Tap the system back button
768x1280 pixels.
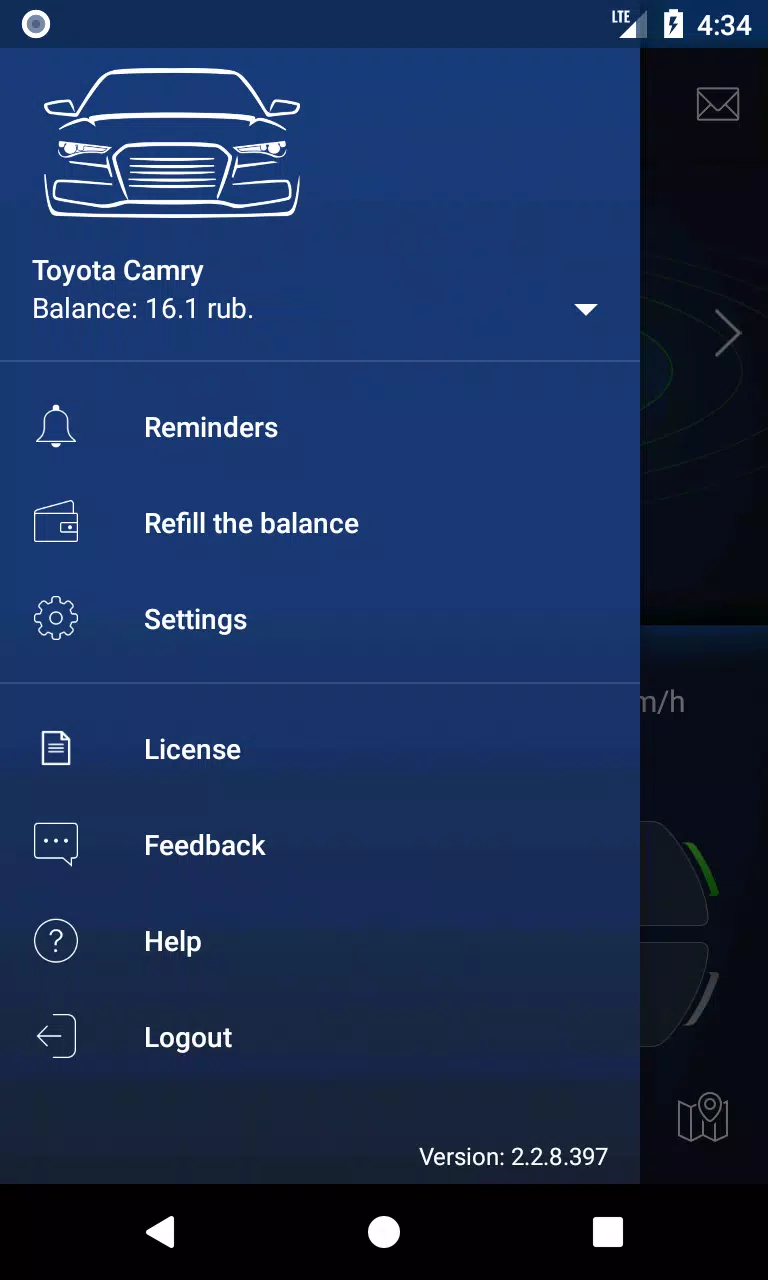(x=160, y=1232)
